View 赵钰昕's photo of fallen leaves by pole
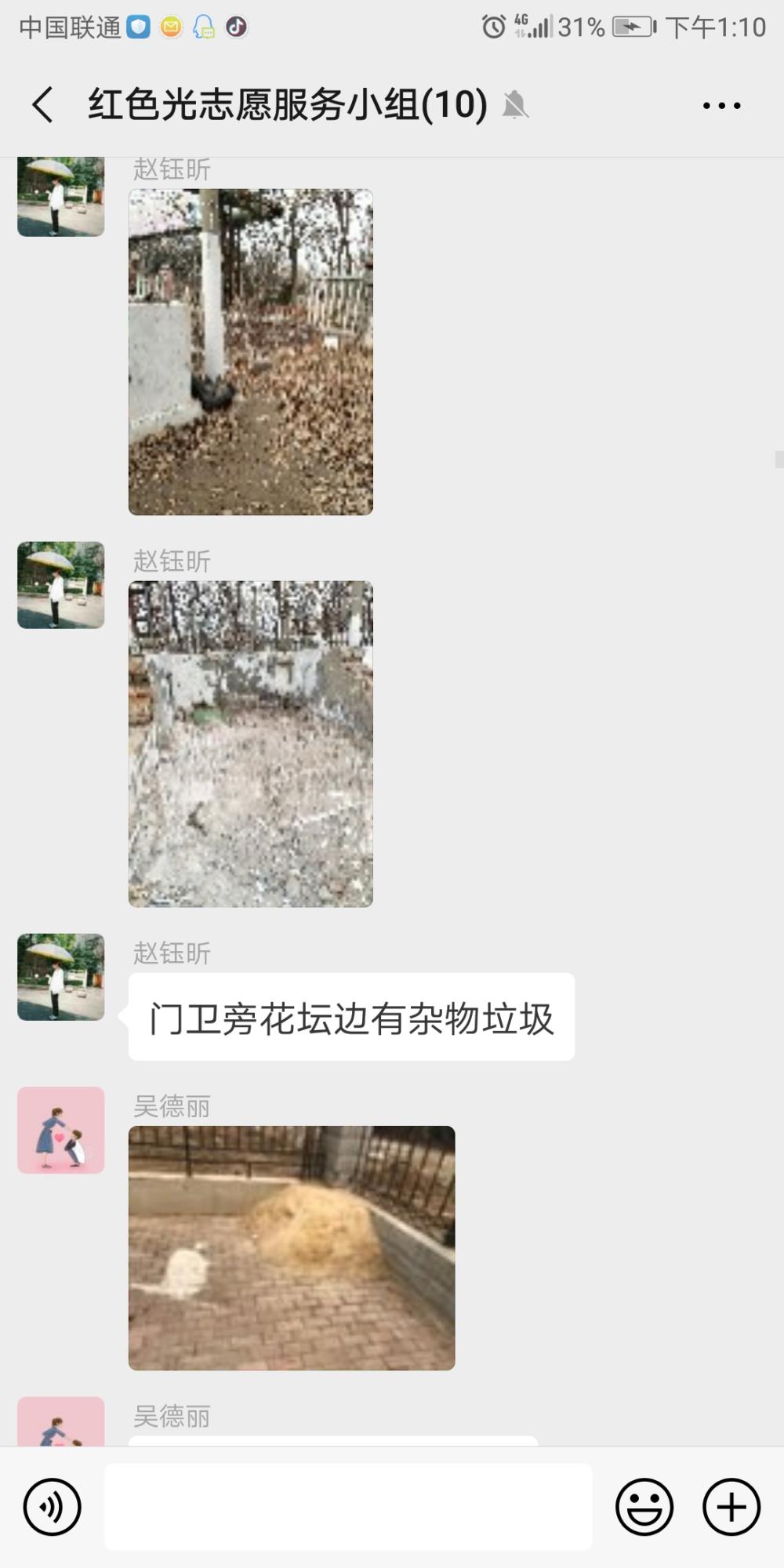 pyautogui.click(x=251, y=352)
